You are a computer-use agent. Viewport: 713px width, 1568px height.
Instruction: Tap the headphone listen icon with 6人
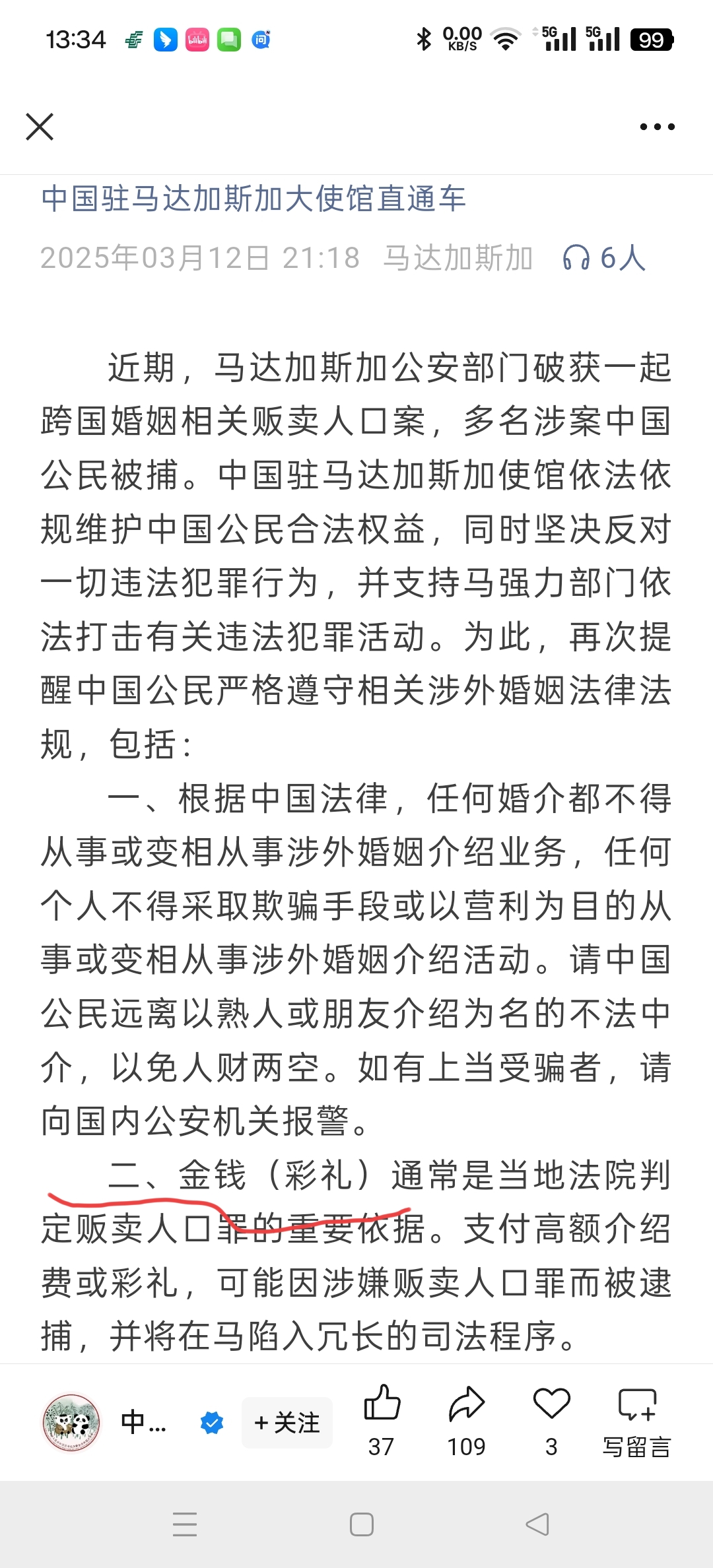tap(603, 257)
